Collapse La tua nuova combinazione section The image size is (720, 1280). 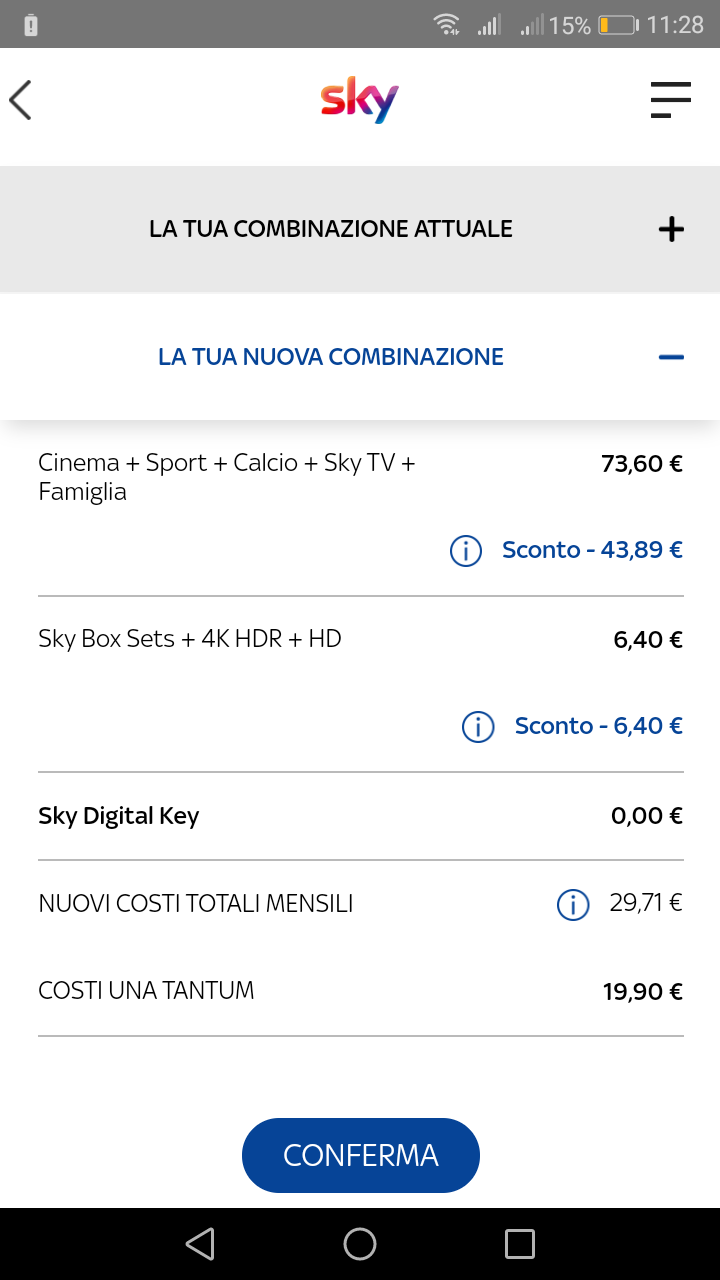point(360,357)
